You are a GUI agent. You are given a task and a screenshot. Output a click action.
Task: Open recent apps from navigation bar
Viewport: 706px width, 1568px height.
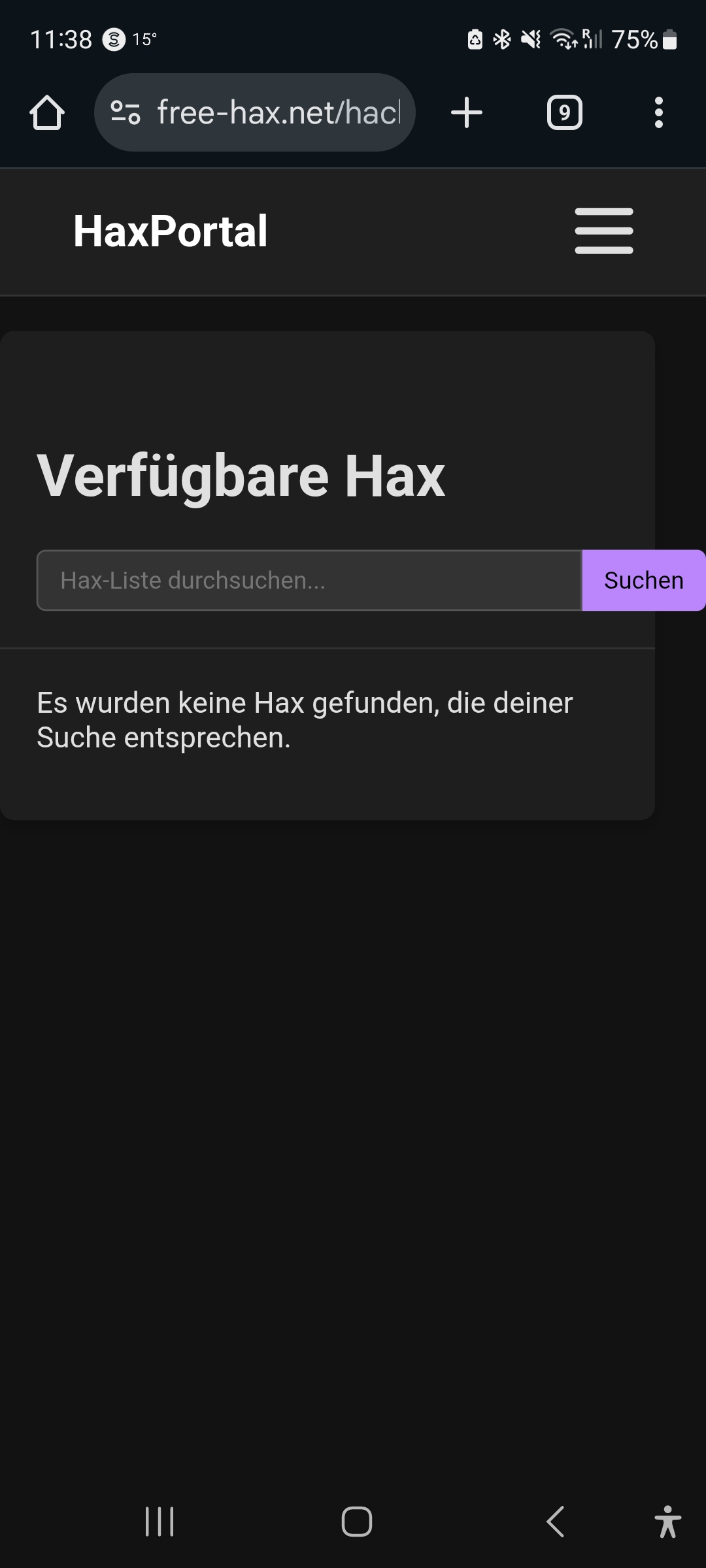[x=160, y=1522]
